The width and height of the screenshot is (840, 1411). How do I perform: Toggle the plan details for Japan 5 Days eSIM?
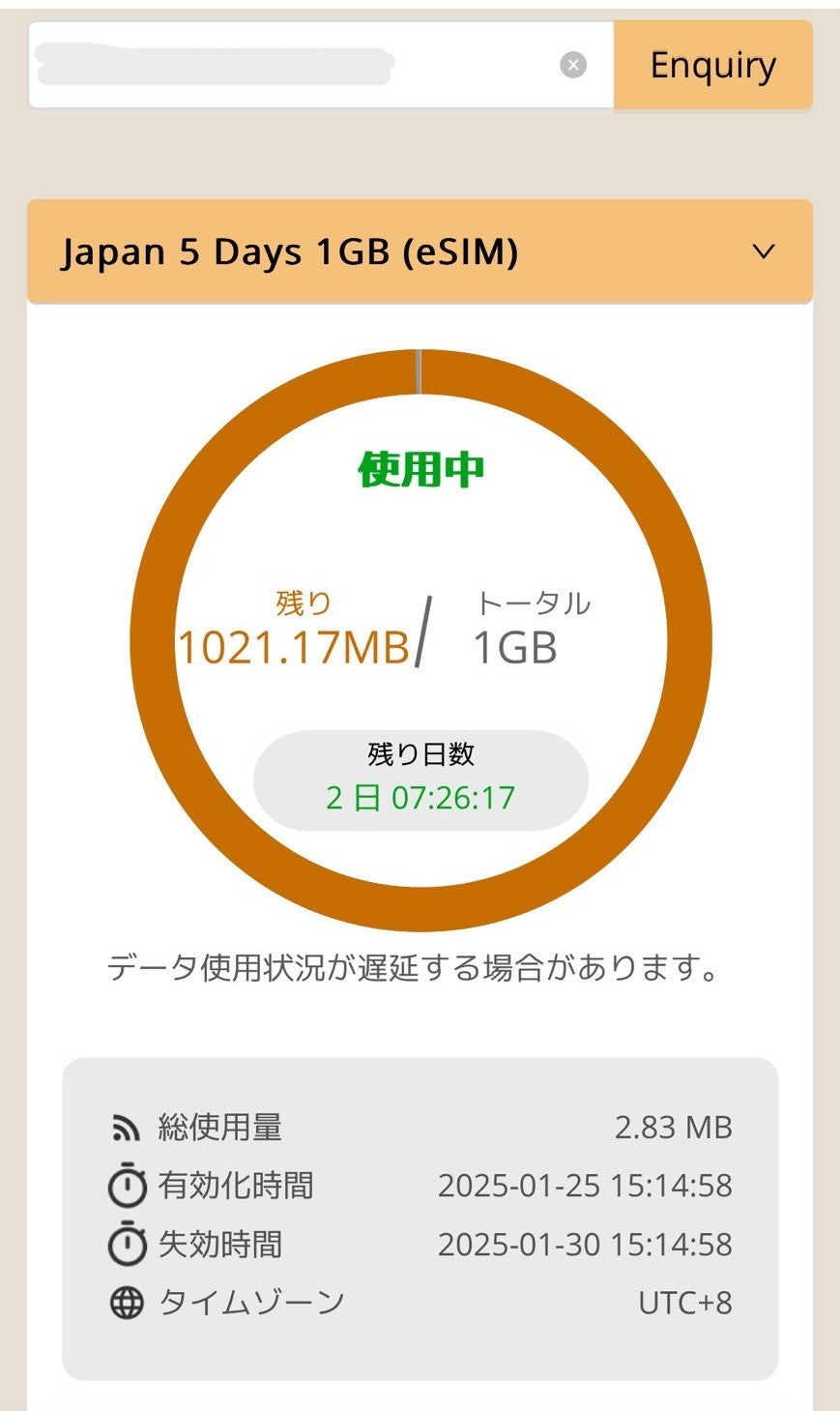(x=763, y=251)
